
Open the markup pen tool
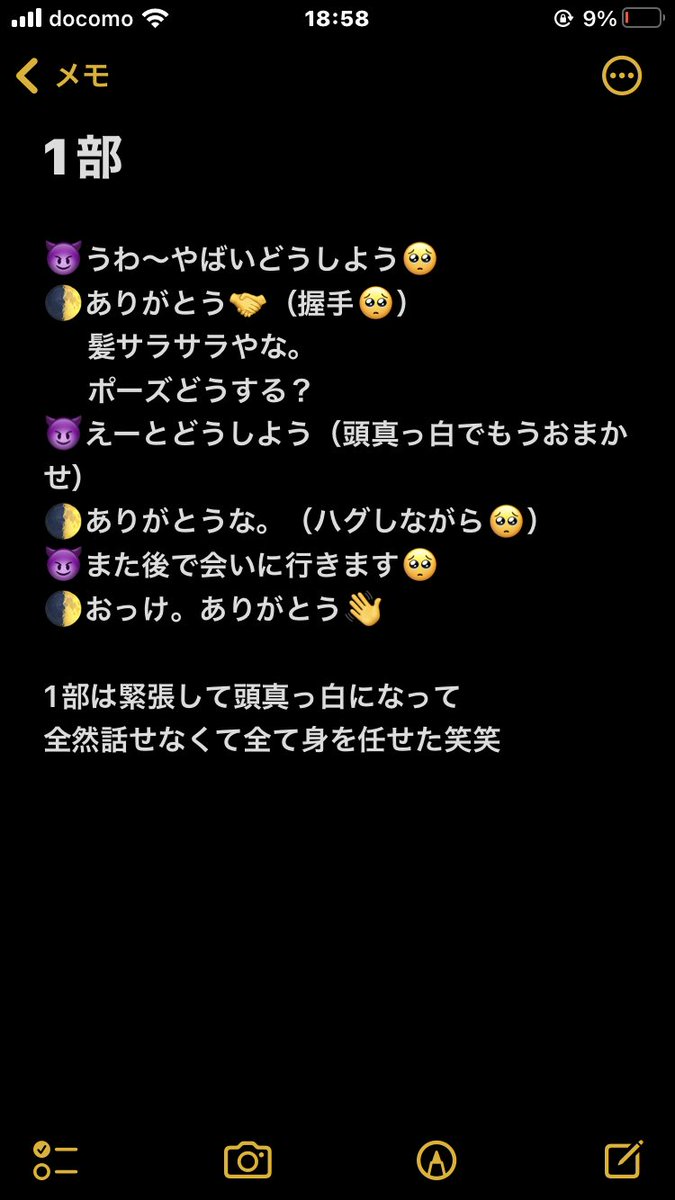click(436, 1160)
